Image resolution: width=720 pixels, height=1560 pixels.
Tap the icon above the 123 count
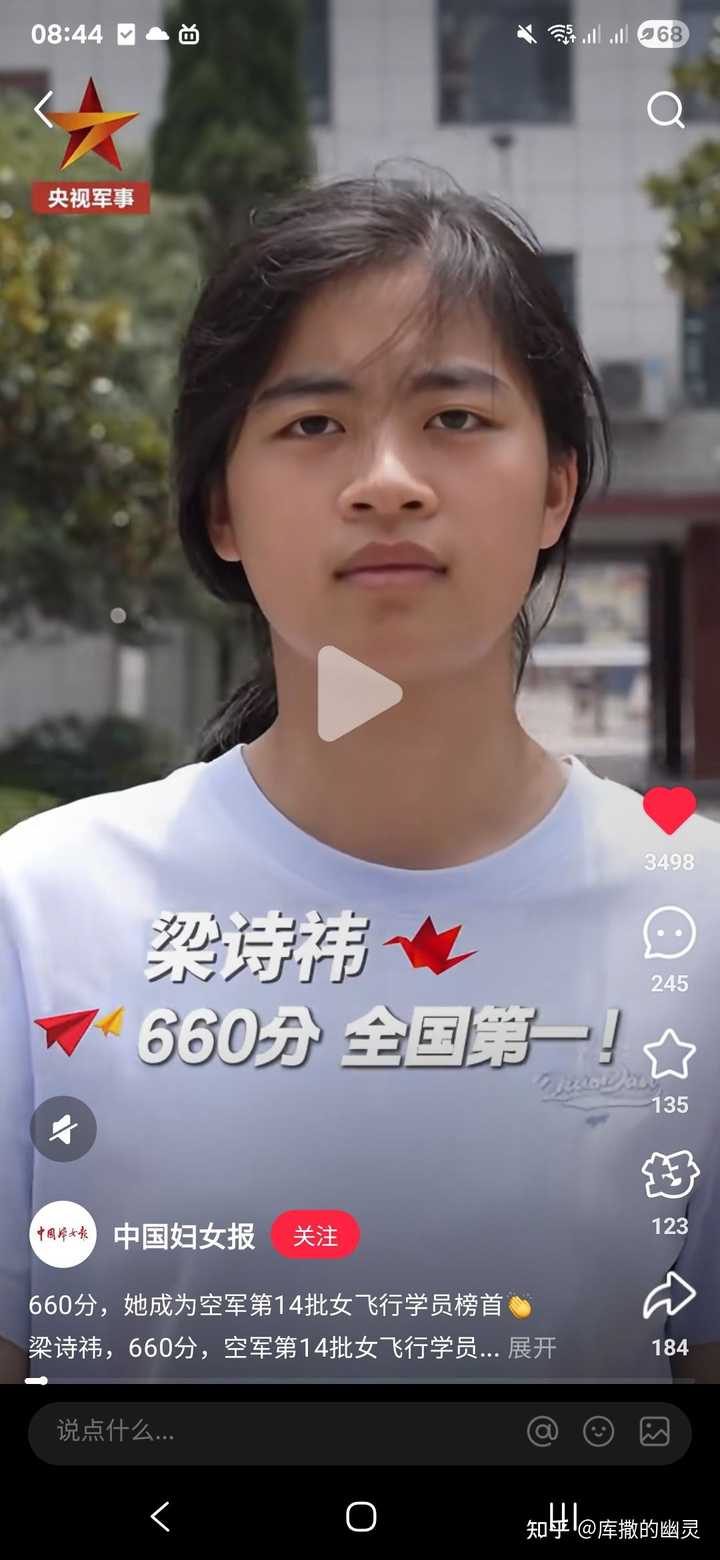(669, 1175)
